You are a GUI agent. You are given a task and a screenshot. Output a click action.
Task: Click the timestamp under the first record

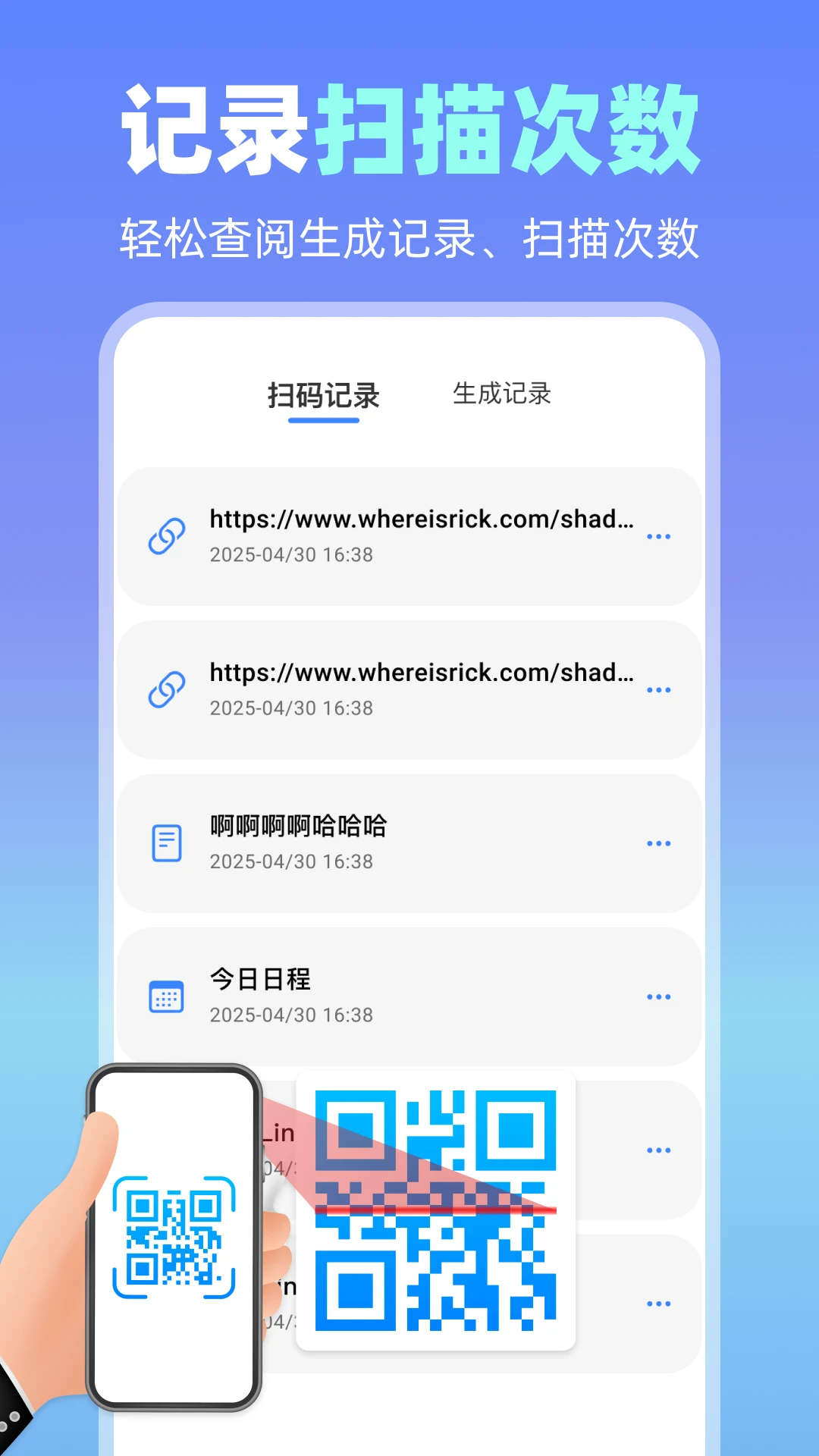tap(291, 555)
